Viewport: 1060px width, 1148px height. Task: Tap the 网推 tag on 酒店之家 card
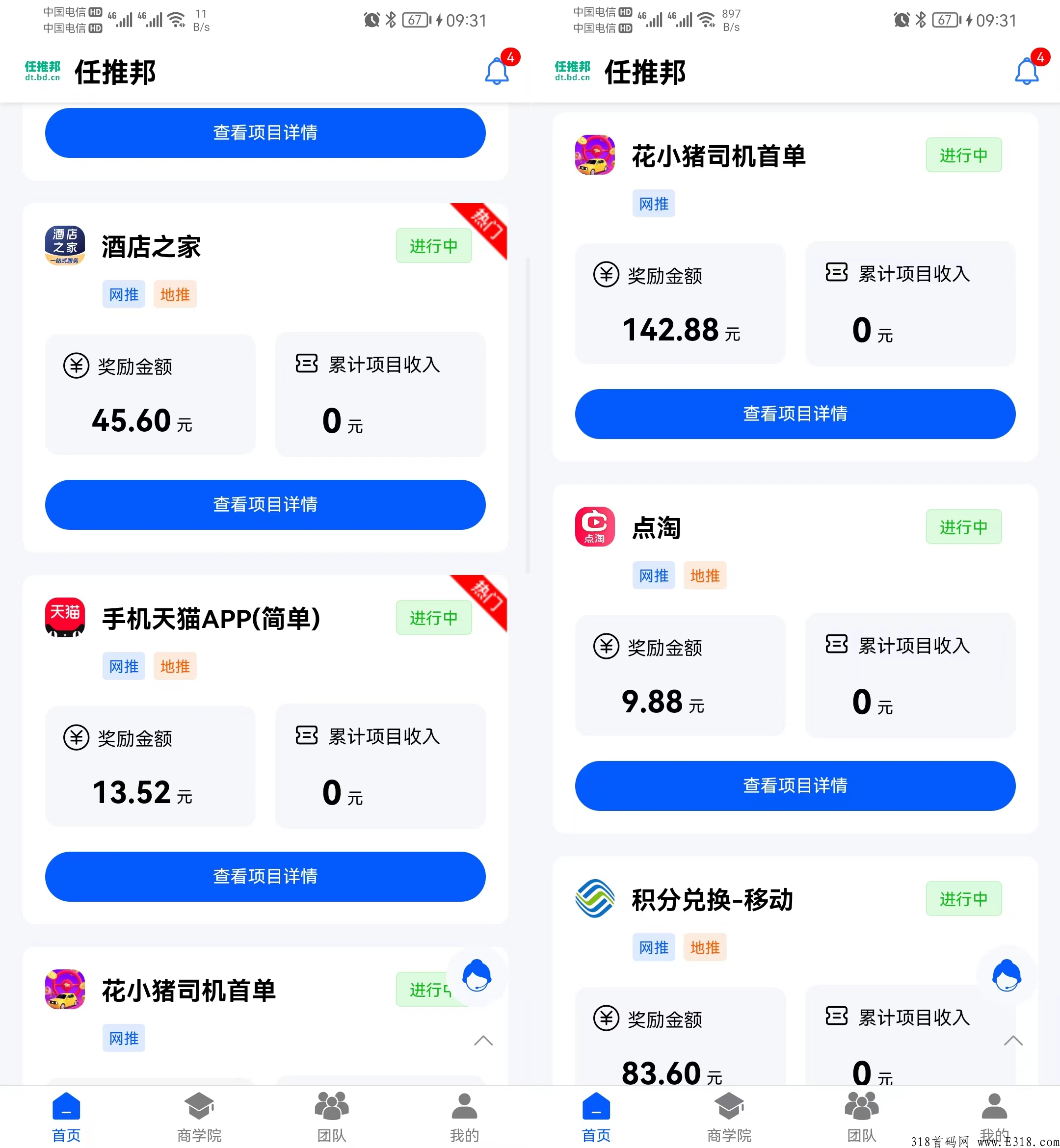123,294
